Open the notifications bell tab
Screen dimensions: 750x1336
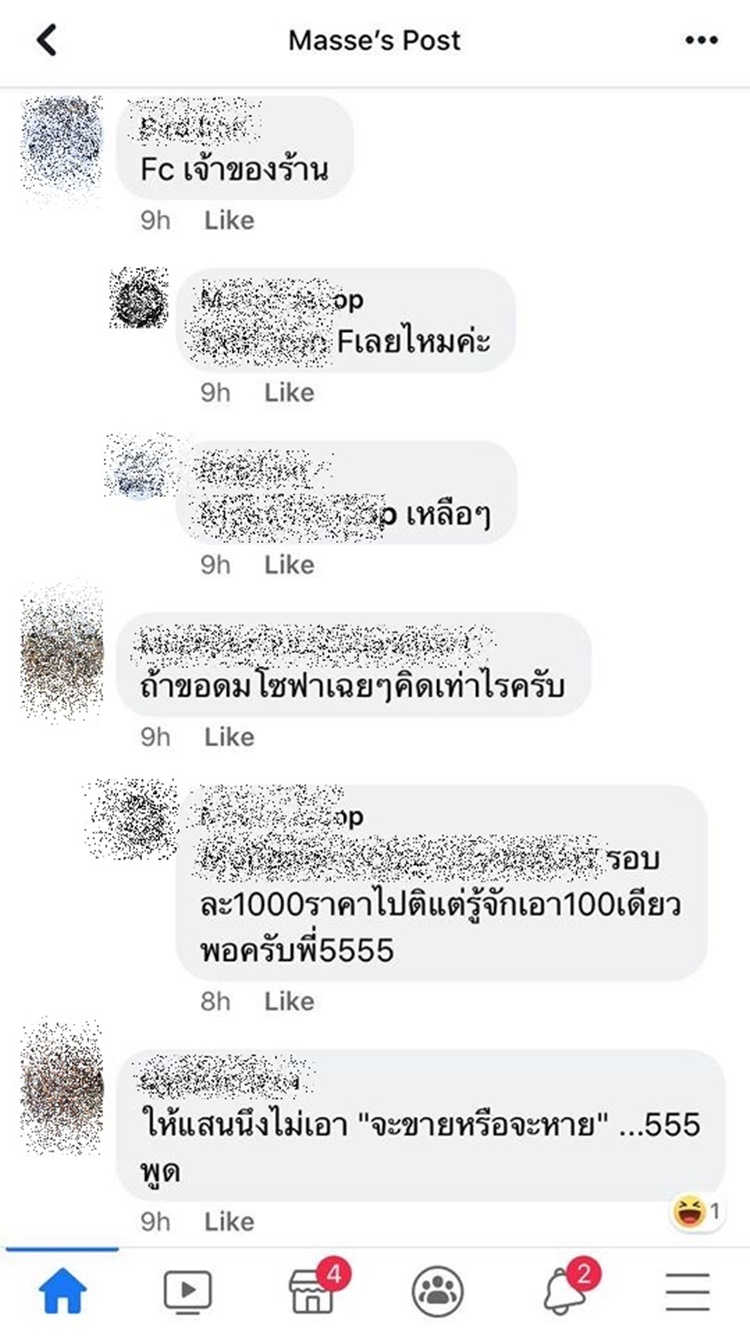click(563, 1292)
